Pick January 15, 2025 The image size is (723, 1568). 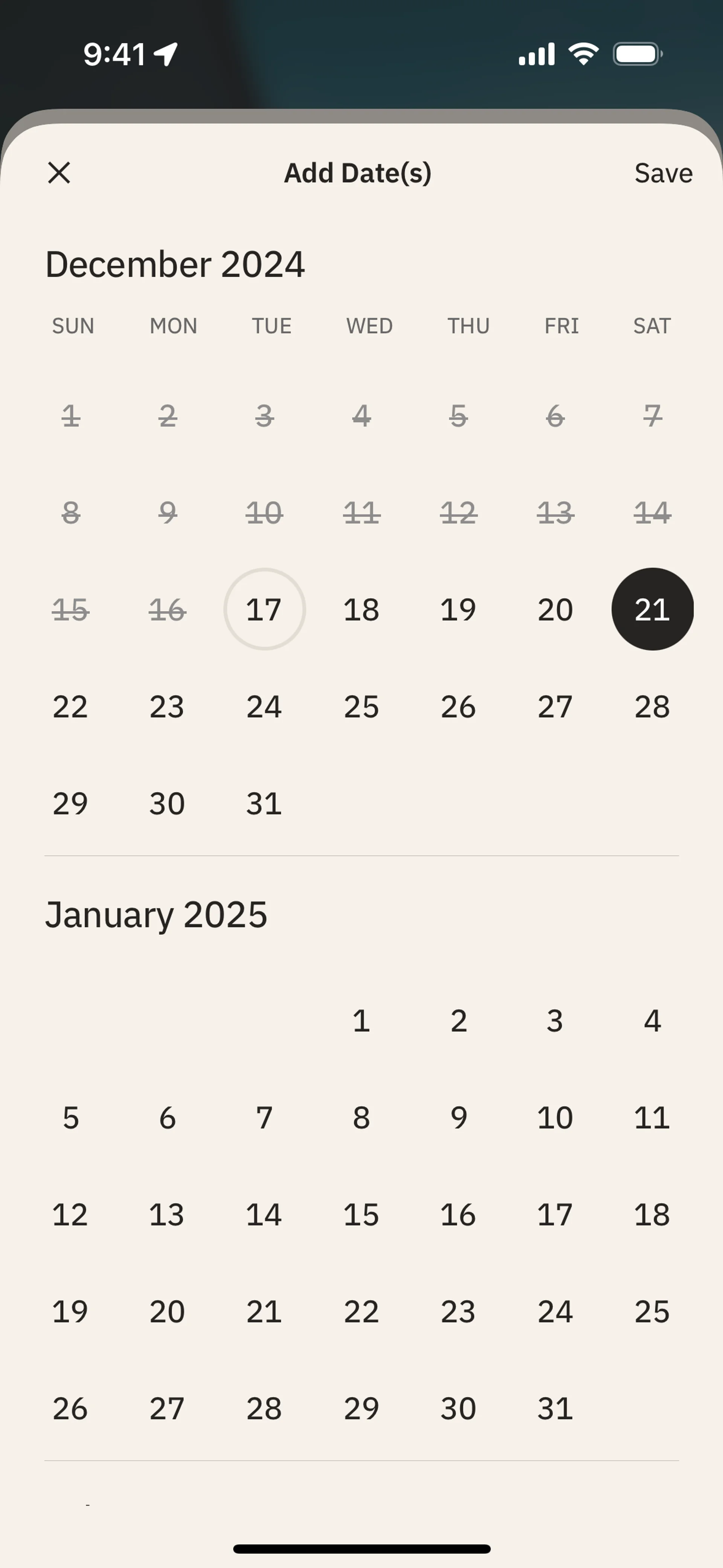click(x=361, y=1214)
